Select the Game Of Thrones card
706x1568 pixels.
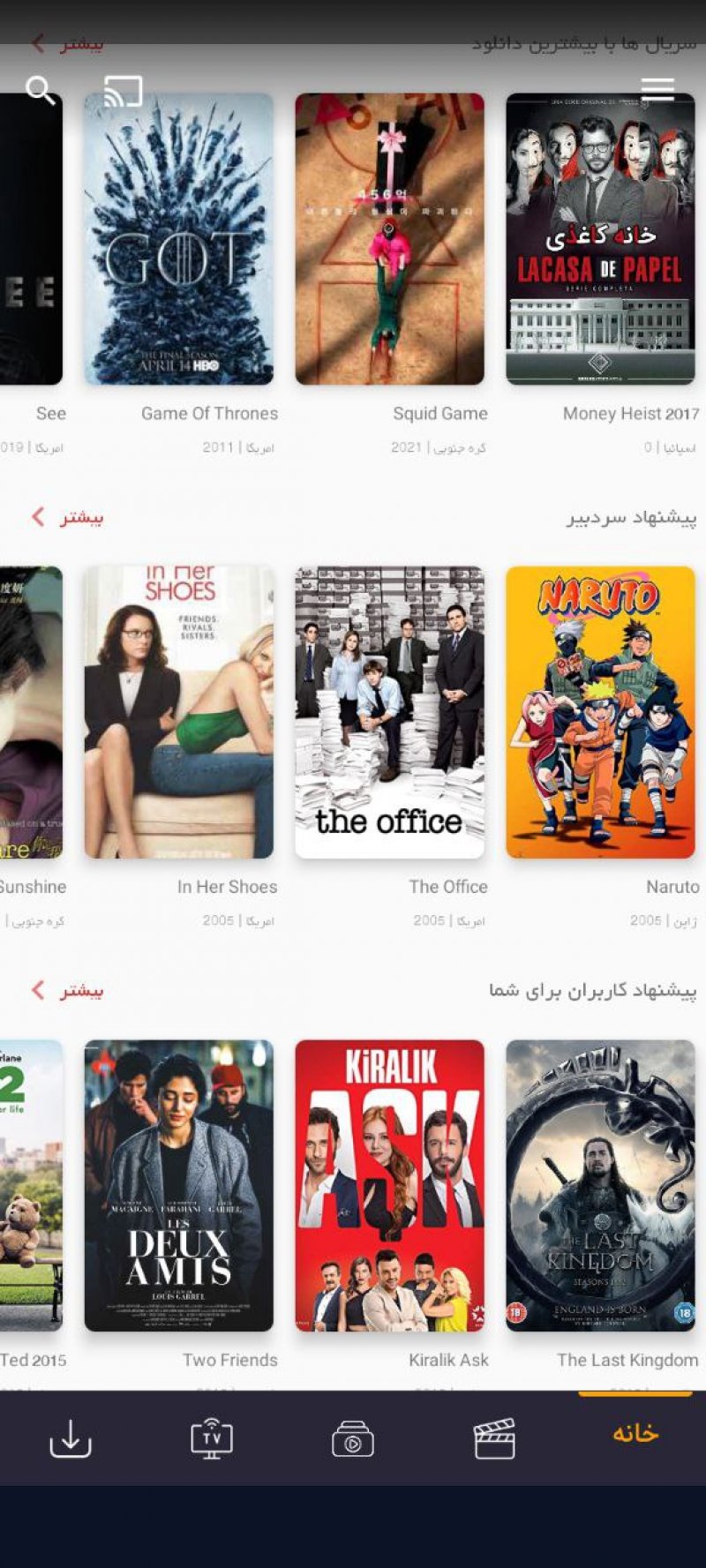pos(178,239)
